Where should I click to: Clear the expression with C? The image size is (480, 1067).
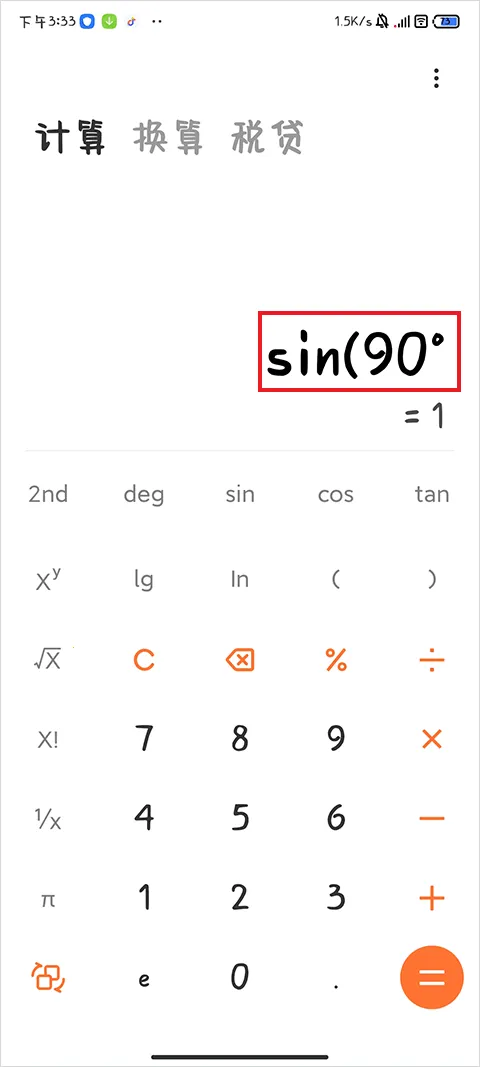tap(144, 660)
